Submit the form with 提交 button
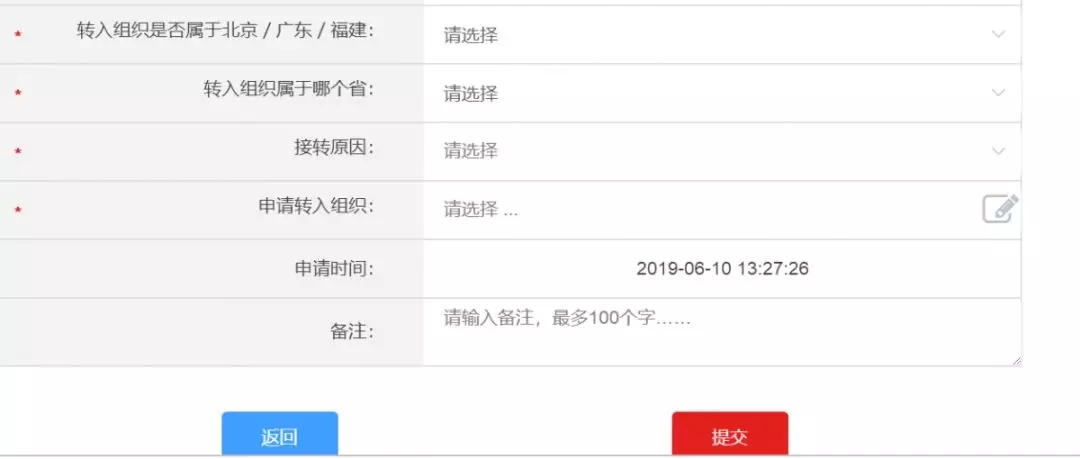Viewport: 1080px width, 459px height. tap(730, 436)
